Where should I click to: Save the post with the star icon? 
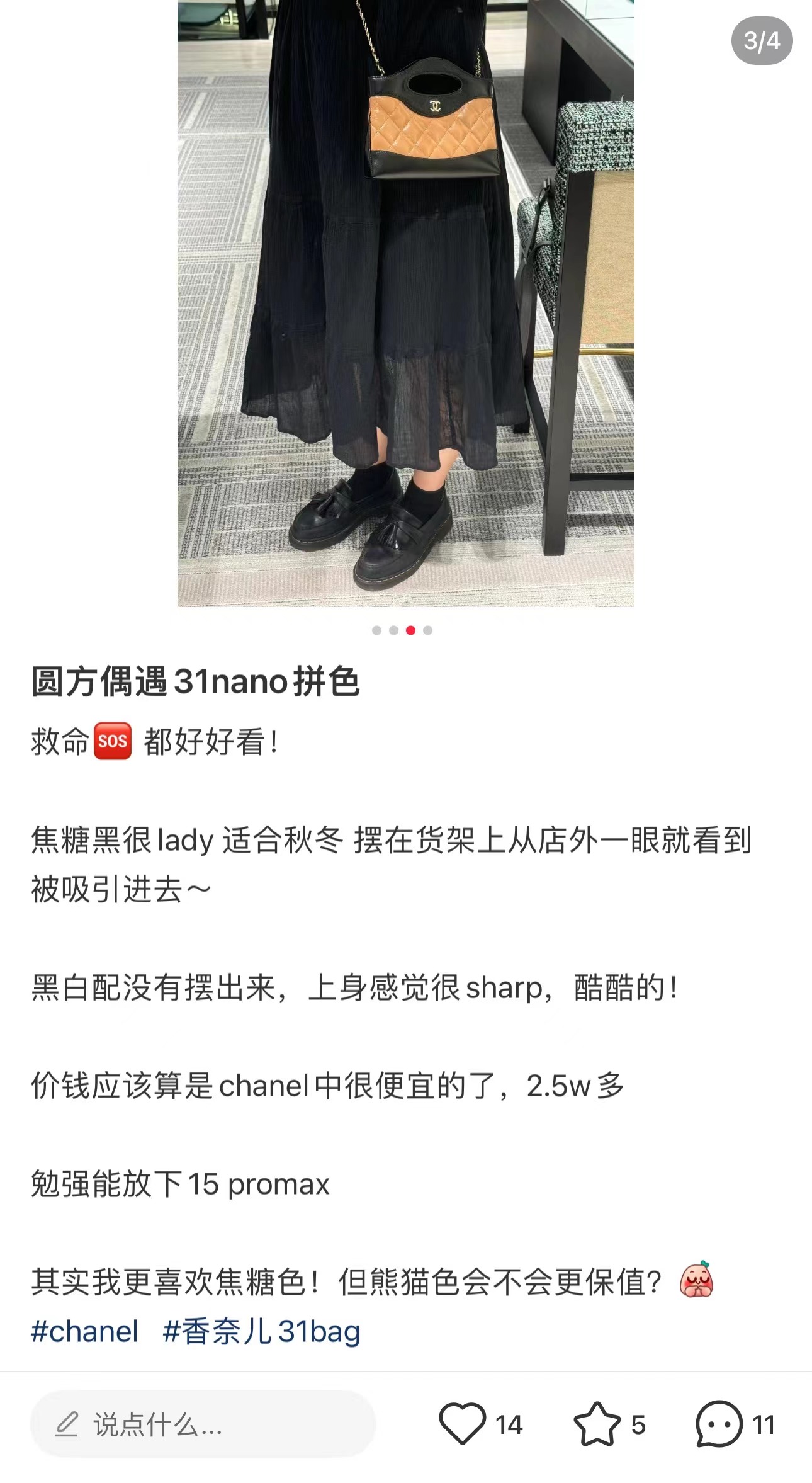pos(596,1424)
